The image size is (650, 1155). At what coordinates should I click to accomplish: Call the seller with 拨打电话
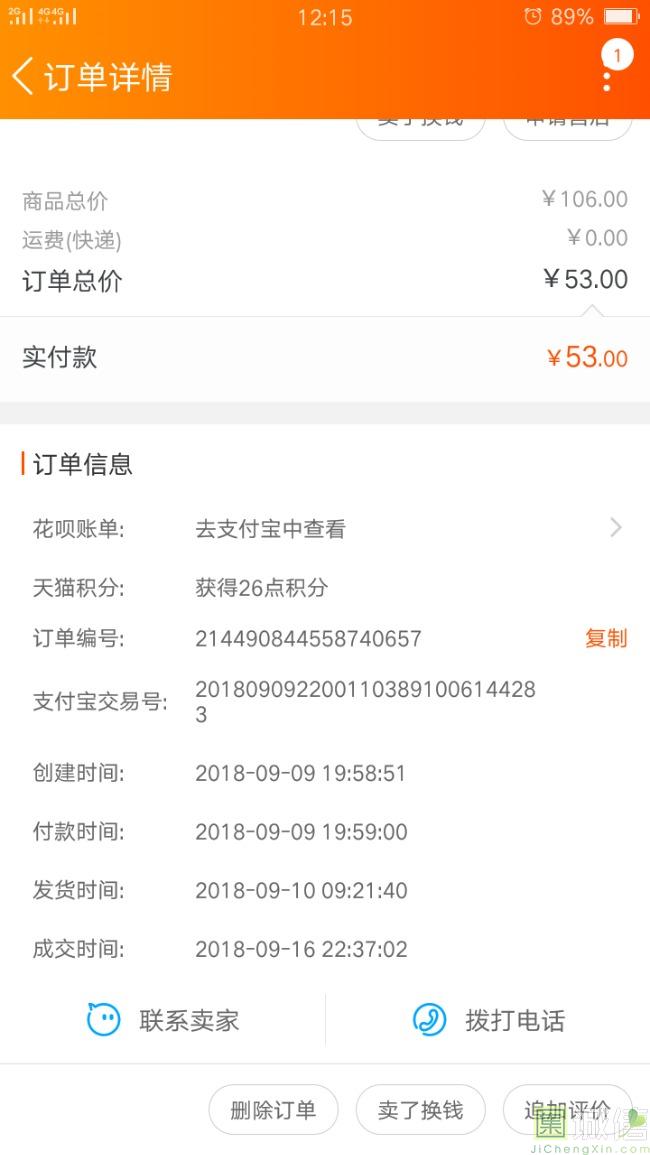488,1020
